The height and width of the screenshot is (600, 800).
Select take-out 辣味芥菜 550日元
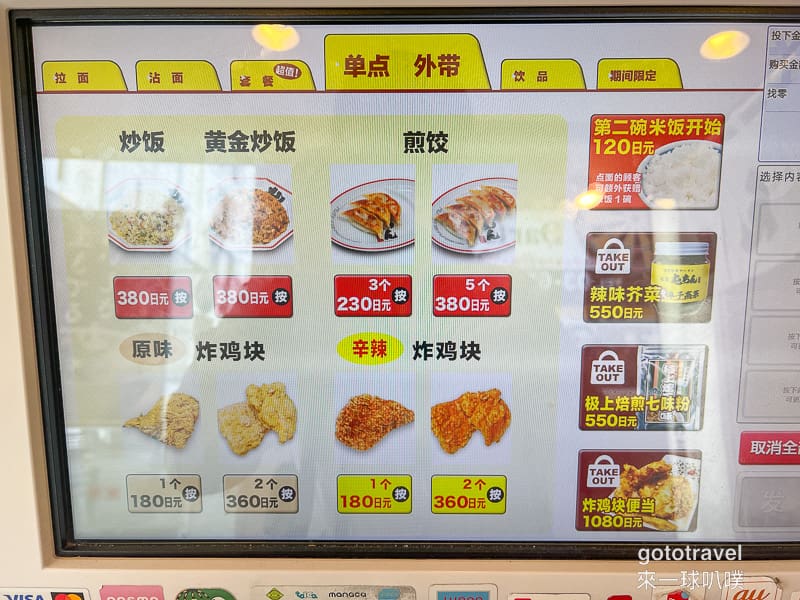pos(649,277)
